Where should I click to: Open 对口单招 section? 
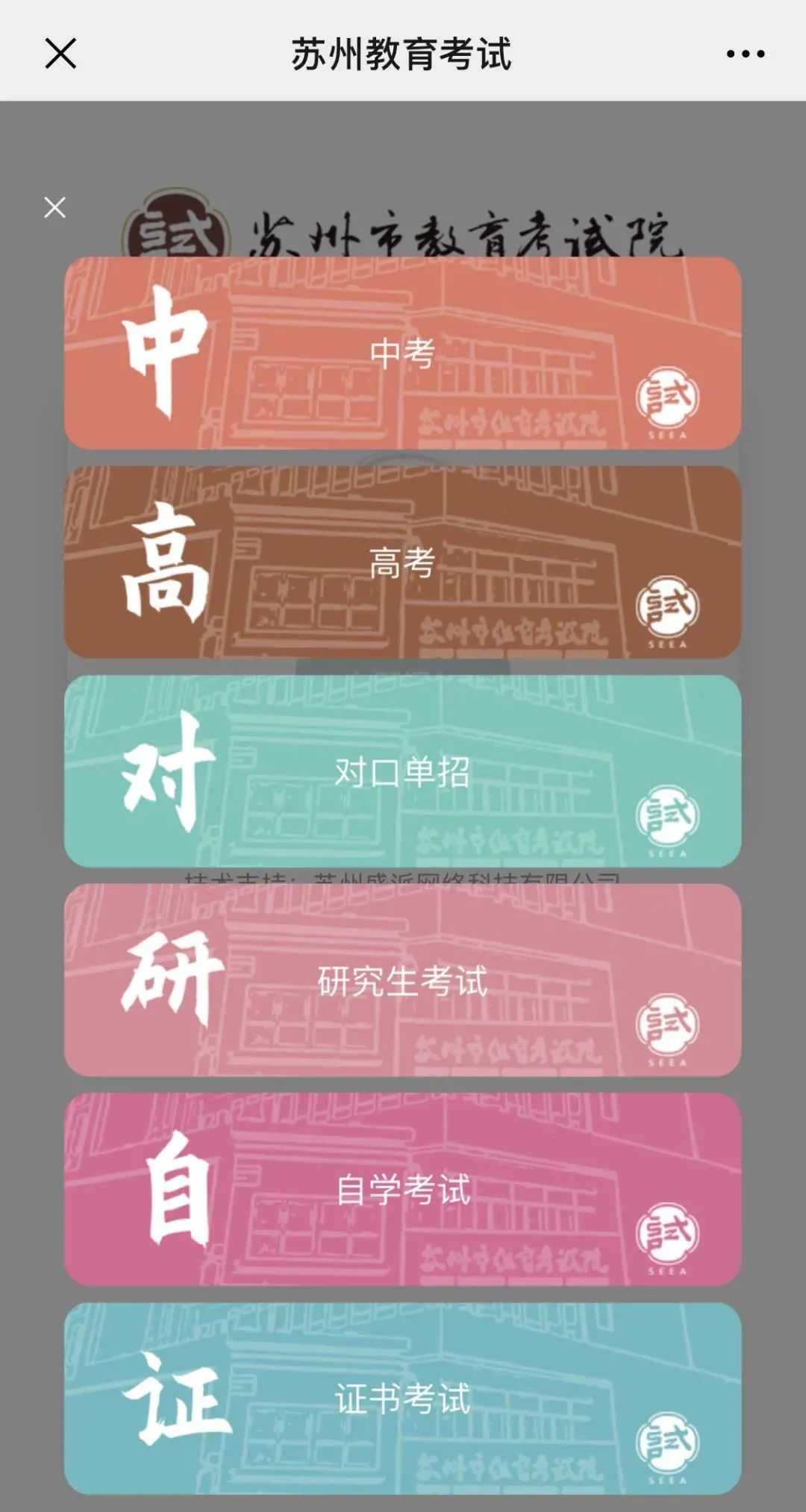pyautogui.click(x=402, y=771)
